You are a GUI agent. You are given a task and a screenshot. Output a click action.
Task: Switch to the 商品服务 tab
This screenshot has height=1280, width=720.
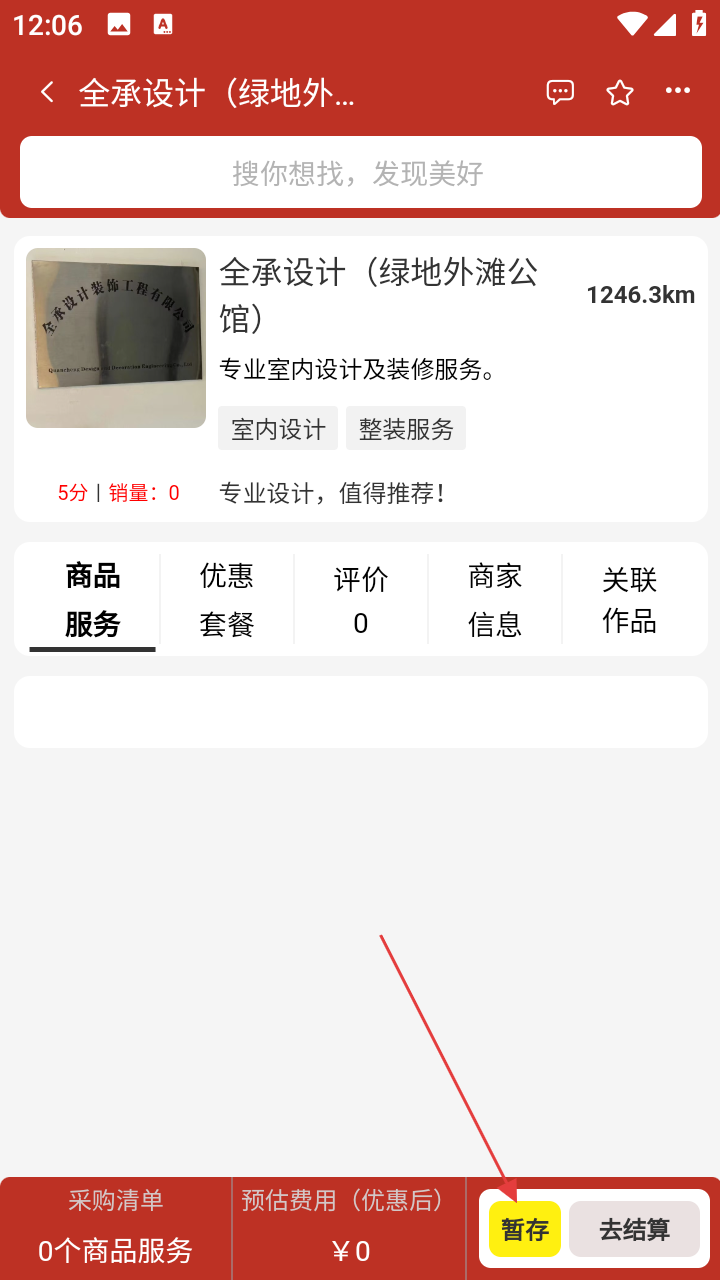point(93,600)
